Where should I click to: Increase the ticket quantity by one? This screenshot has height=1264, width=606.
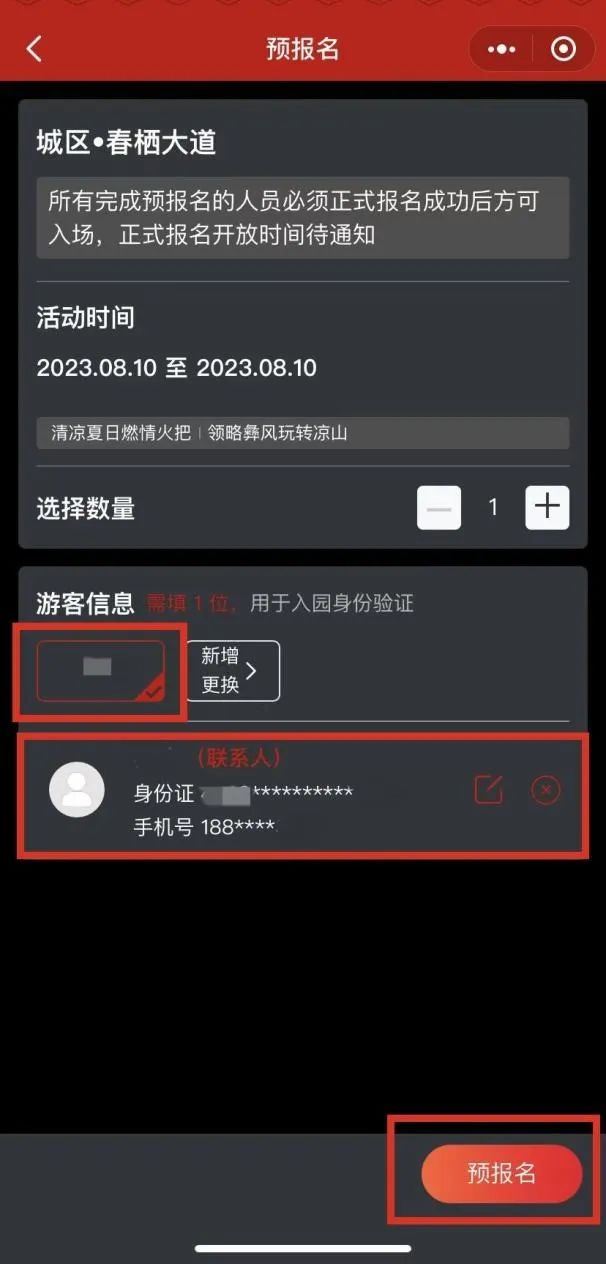547,508
